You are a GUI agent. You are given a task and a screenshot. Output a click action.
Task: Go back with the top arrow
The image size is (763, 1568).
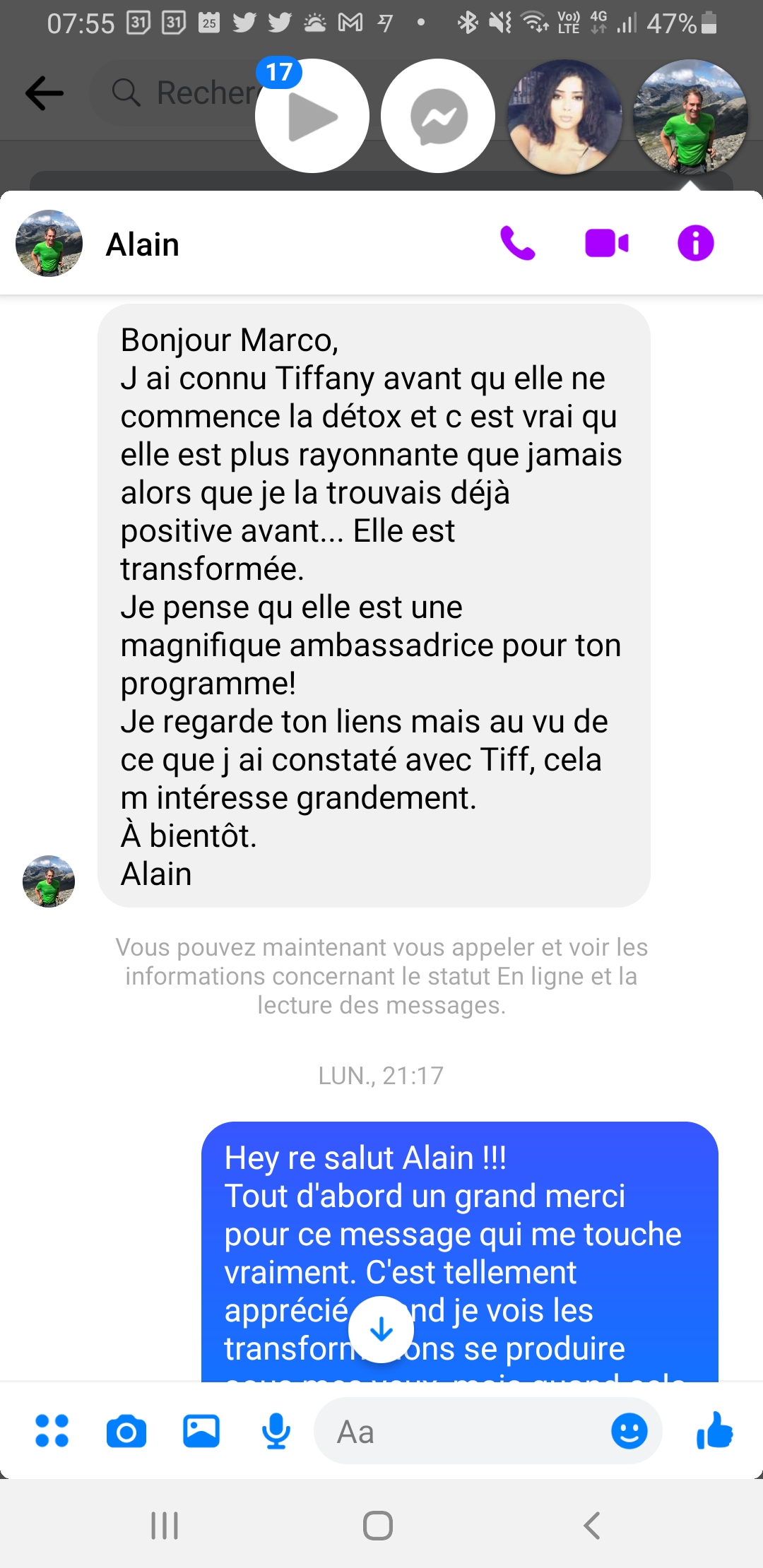(45, 93)
